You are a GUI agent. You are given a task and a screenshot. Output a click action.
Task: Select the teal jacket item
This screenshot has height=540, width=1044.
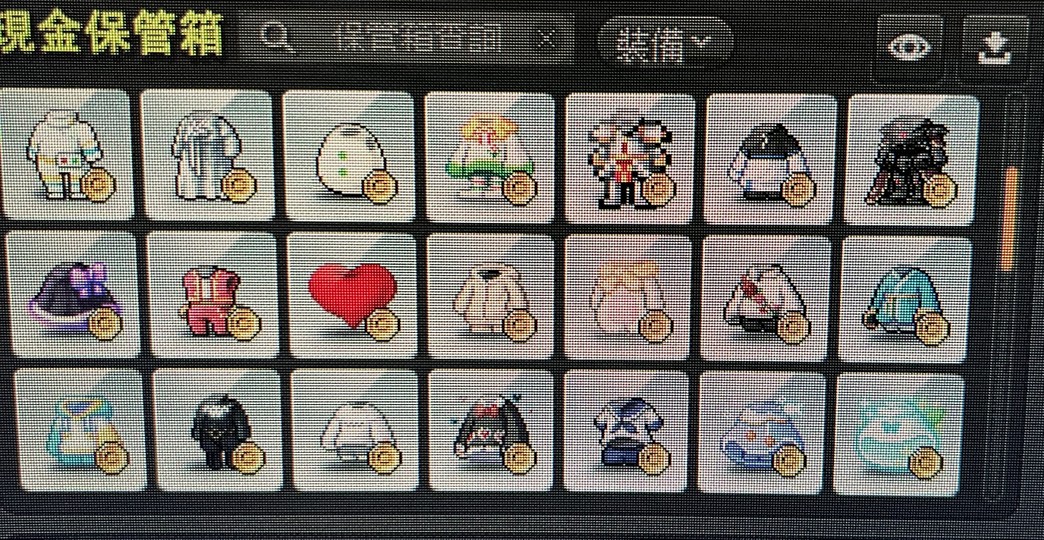click(903, 298)
